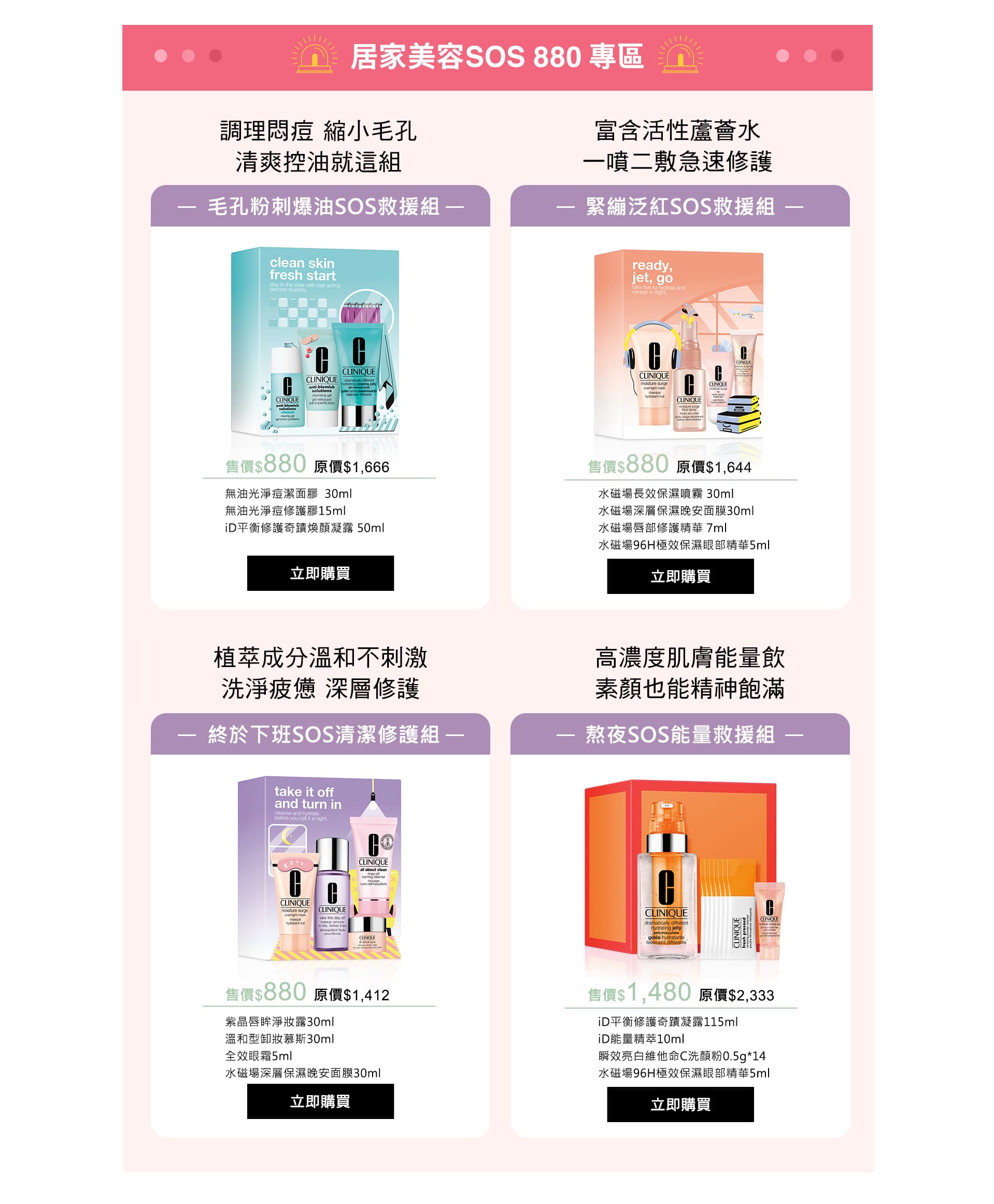Buy the 緊繃泛紅SOS救援組 set now
Screen dimensions: 994x1204
(679, 576)
